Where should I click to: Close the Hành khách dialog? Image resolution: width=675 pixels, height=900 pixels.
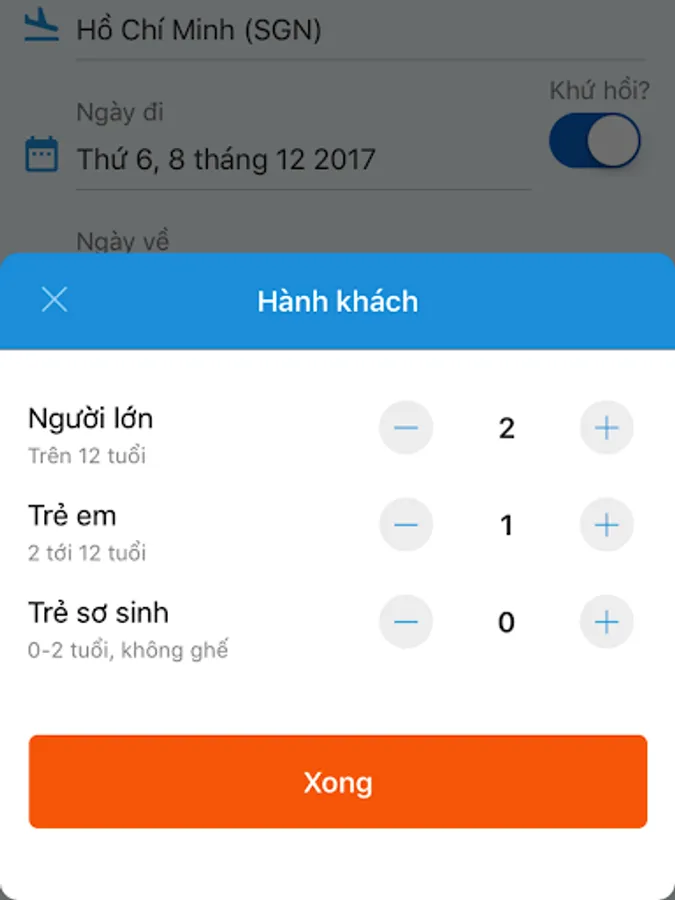(55, 300)
